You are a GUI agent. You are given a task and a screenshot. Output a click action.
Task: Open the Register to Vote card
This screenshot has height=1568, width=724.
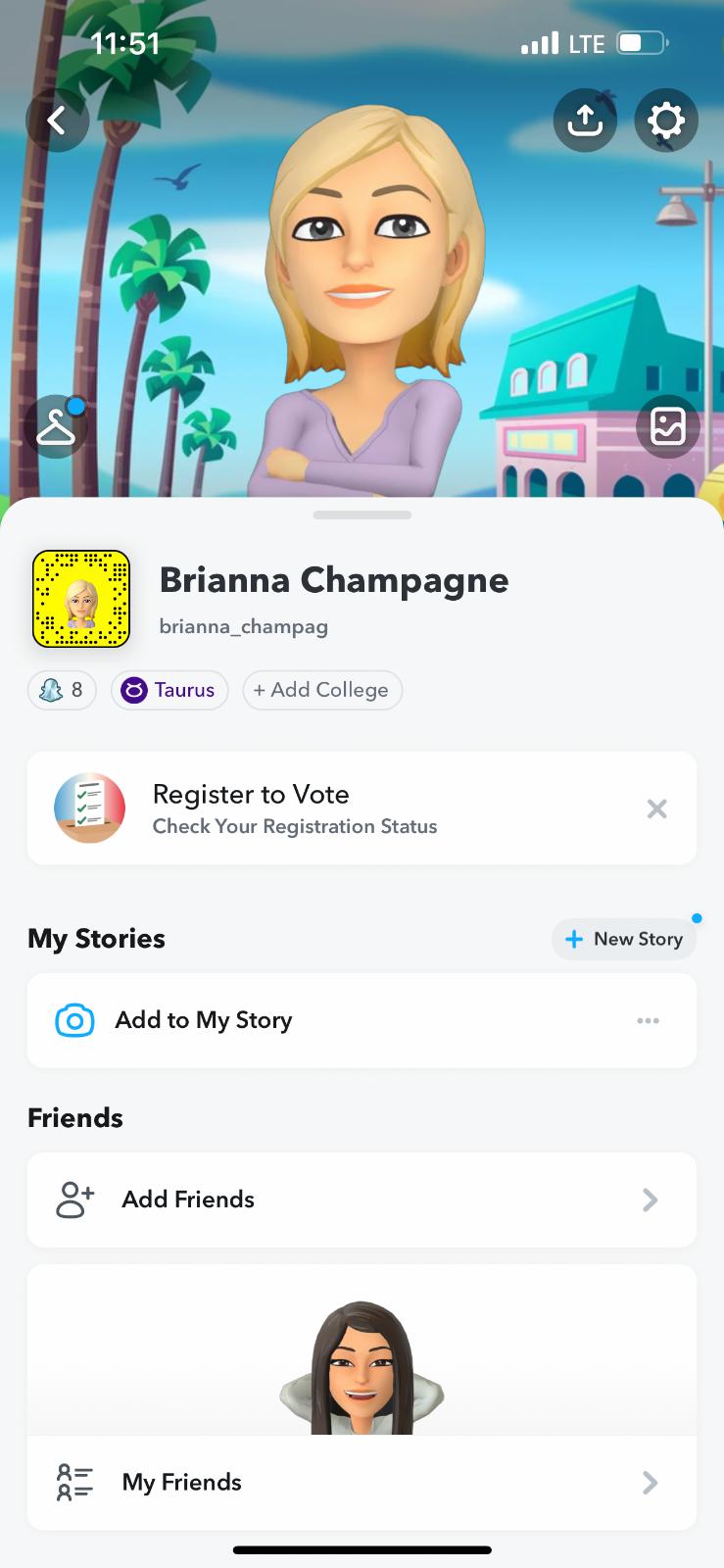pos(294,808)
